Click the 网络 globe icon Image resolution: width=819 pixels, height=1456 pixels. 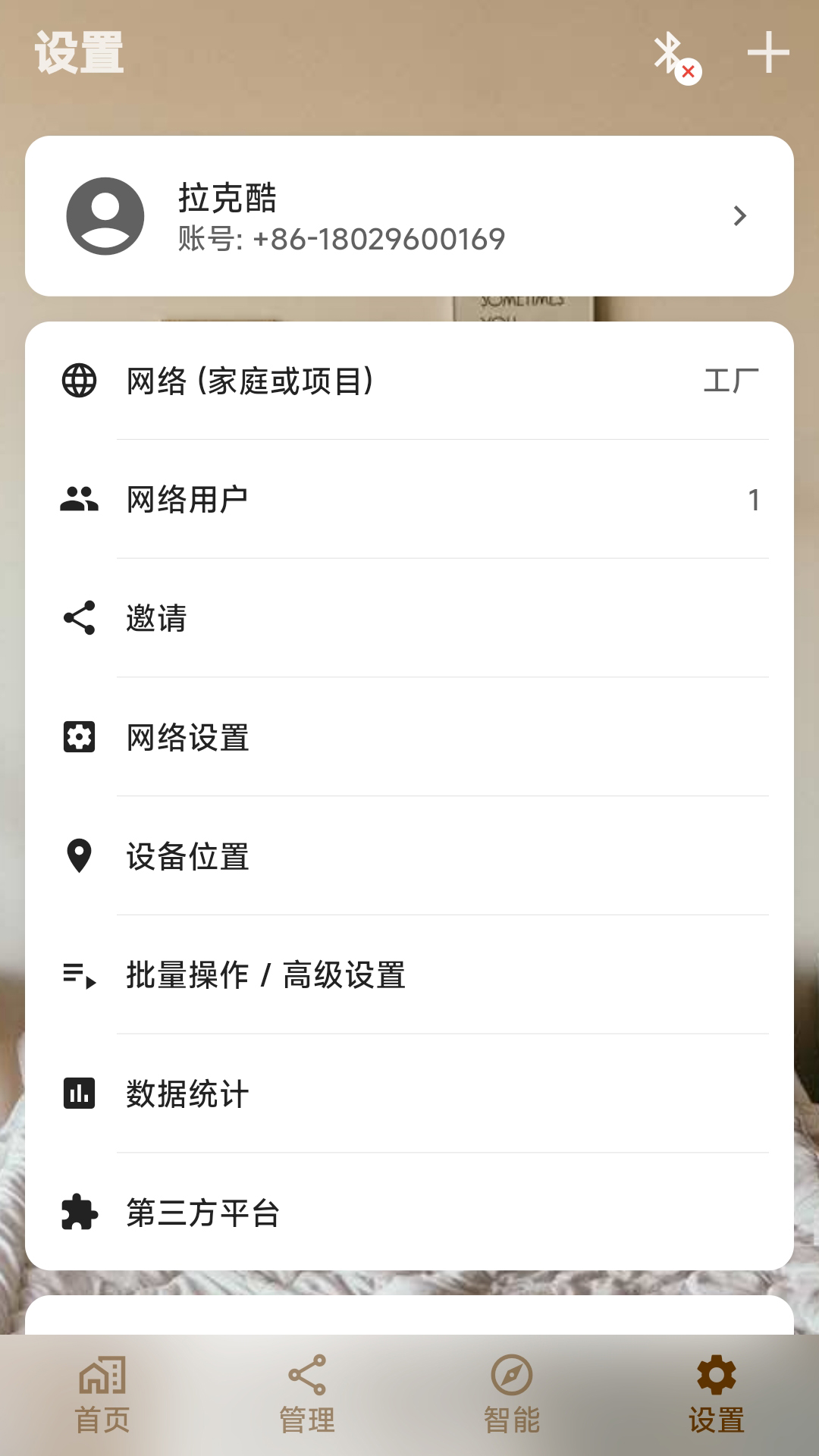(x=78, y=381)
